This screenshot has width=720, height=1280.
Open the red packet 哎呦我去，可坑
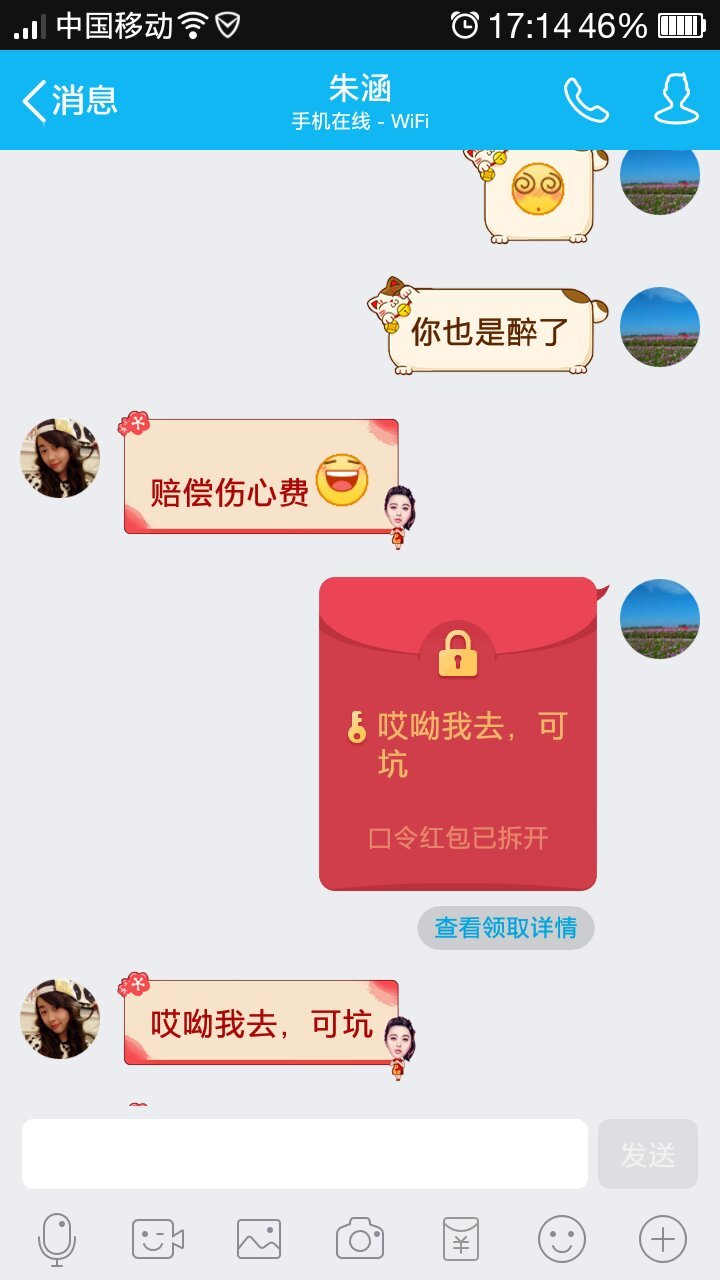[458, 733]
